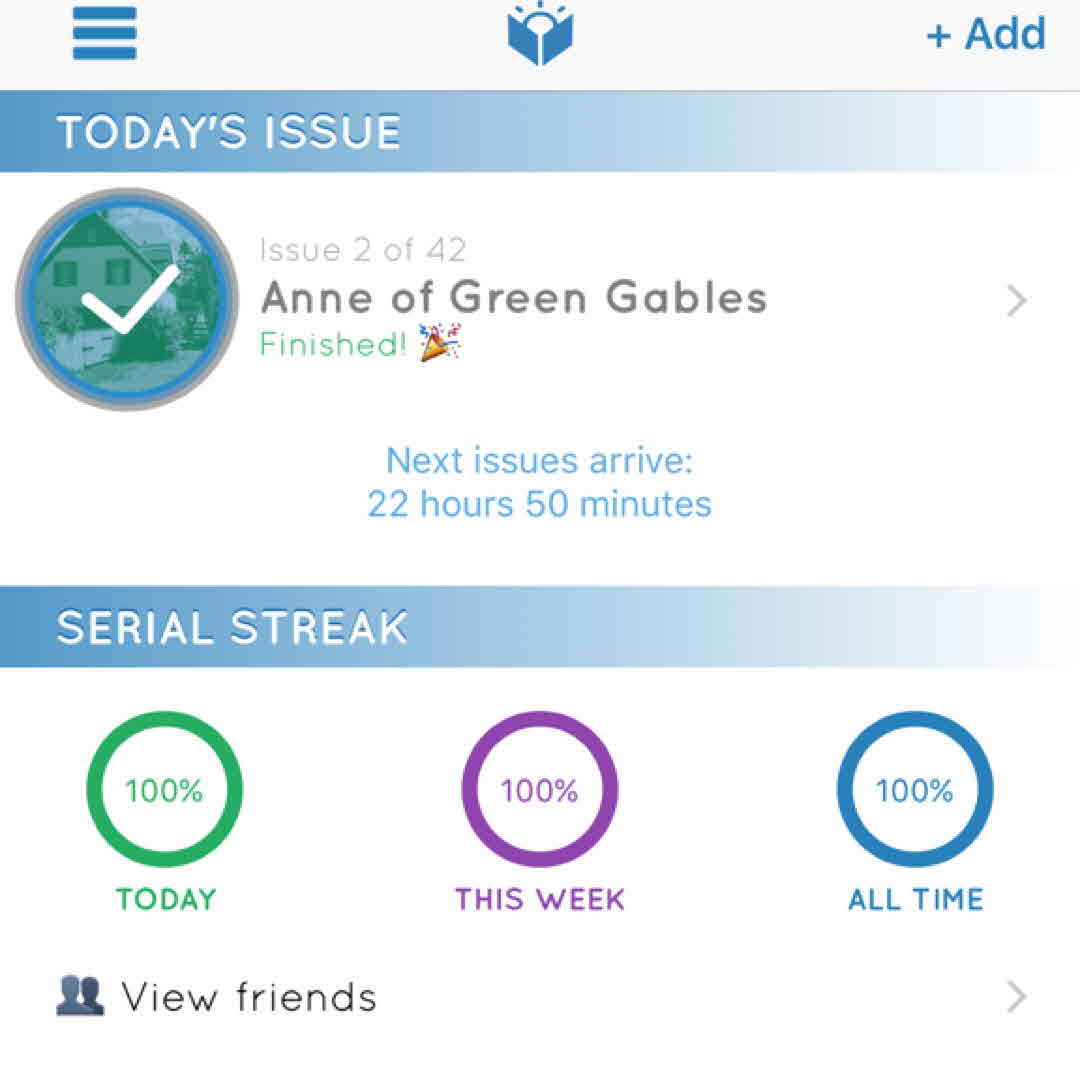Open the hamburger drawer menu
The height and width of the screenshot is (1080, 1080).
pos(105,34)
